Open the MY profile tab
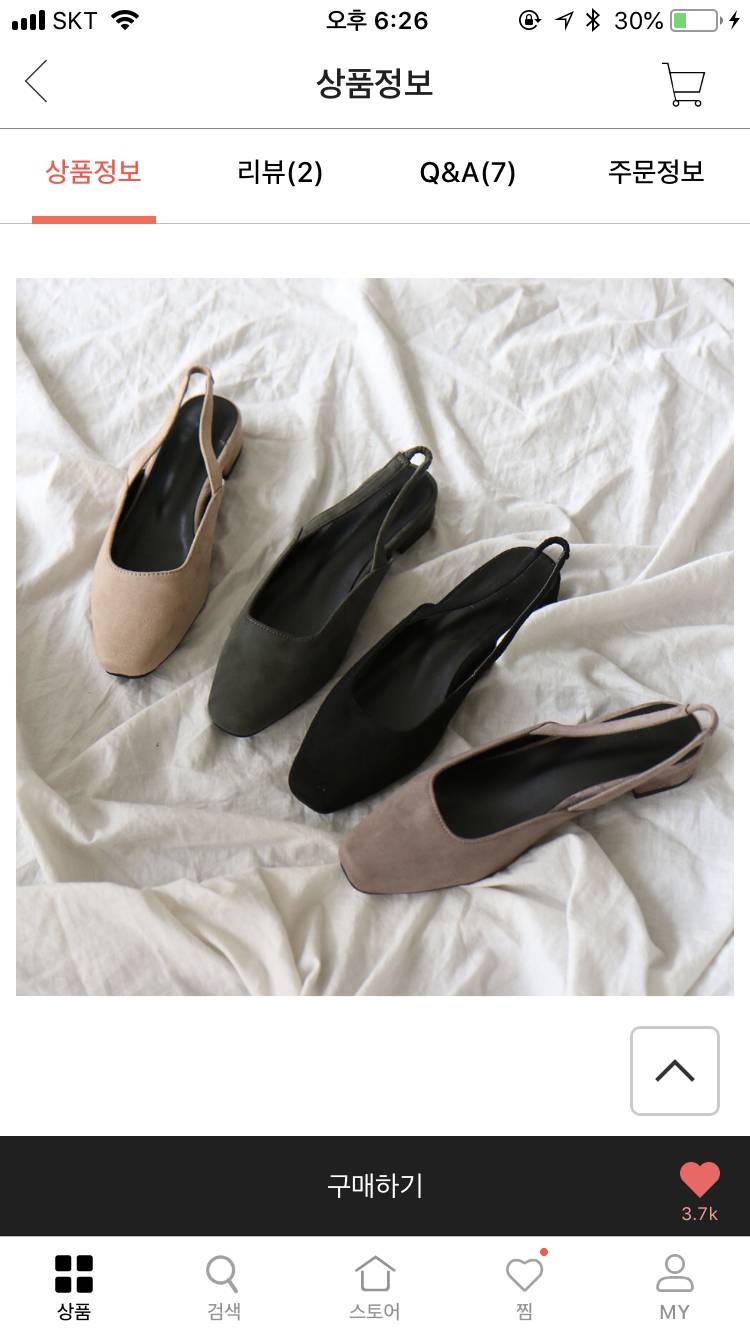The height and width of the screenshot is (1334, 750). (674, 1288)
